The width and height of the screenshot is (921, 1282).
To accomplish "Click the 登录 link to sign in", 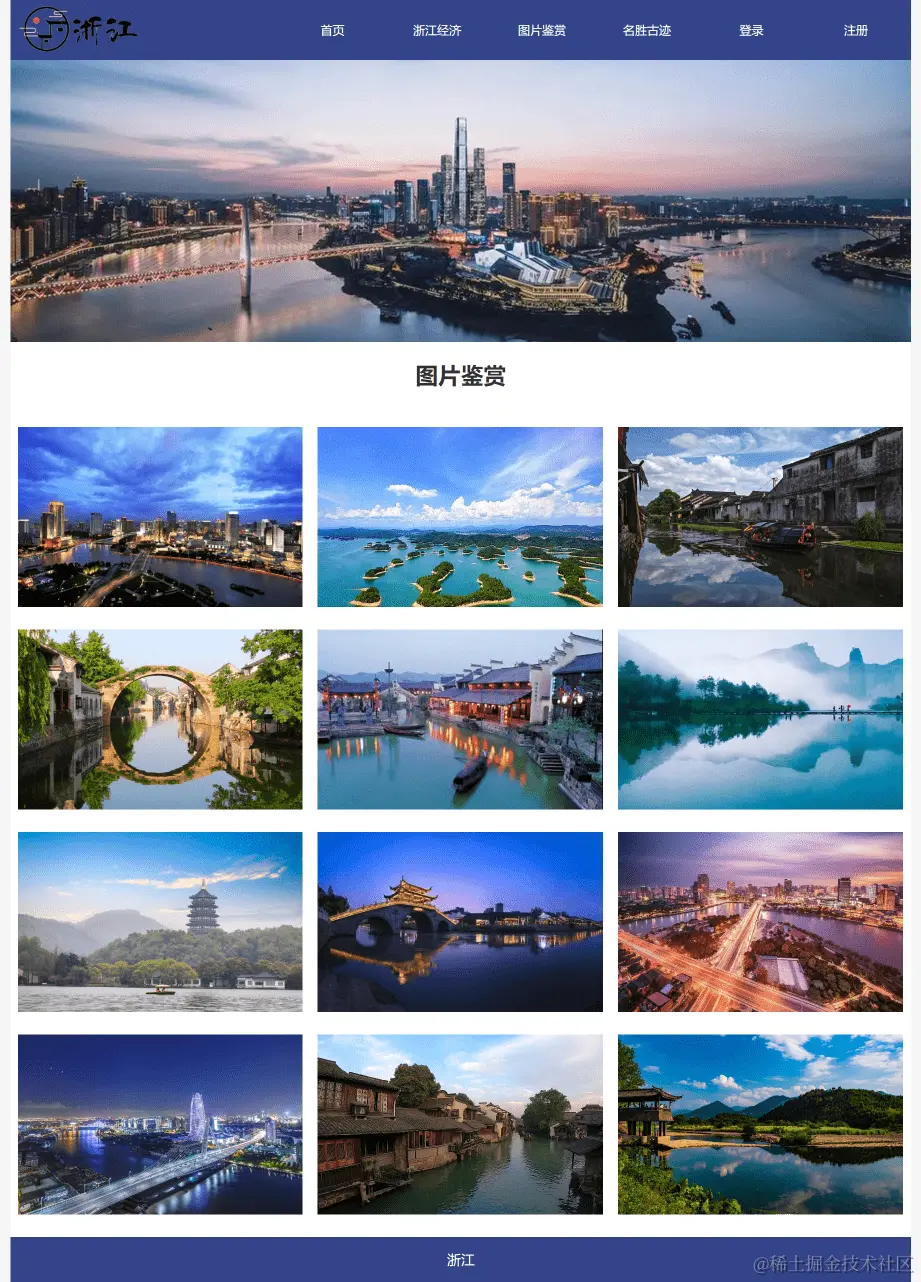I will (x=751, y=30).
